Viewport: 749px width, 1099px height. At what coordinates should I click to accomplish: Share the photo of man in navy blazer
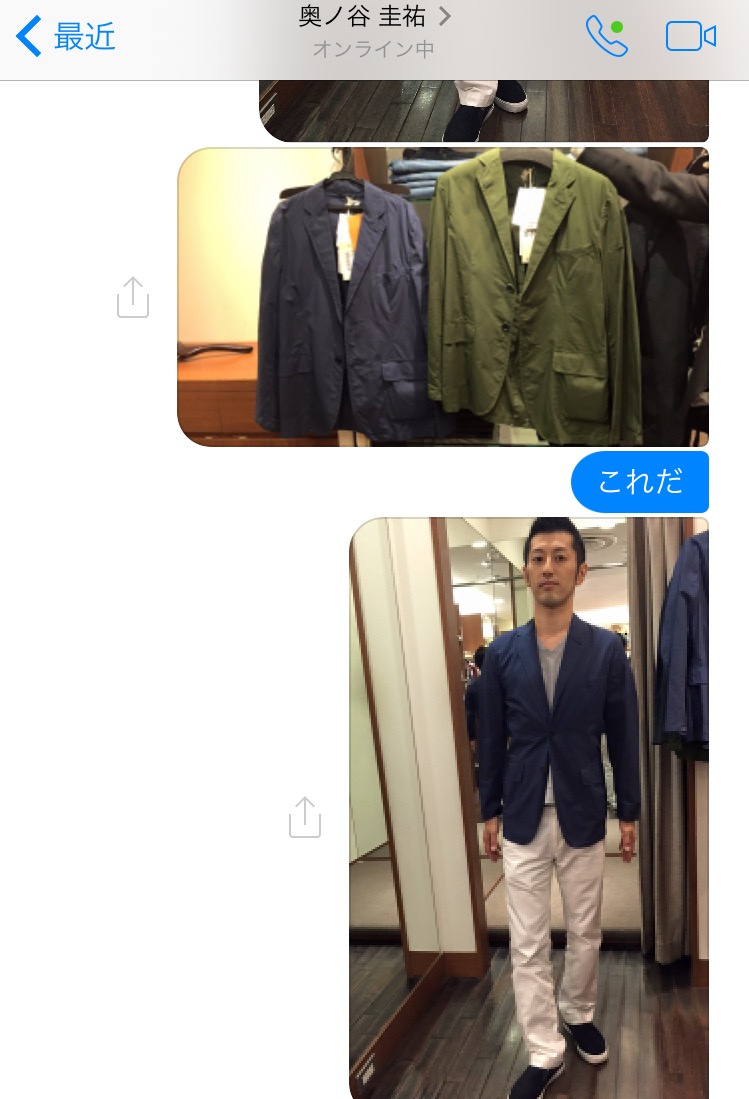pos(305,817)
